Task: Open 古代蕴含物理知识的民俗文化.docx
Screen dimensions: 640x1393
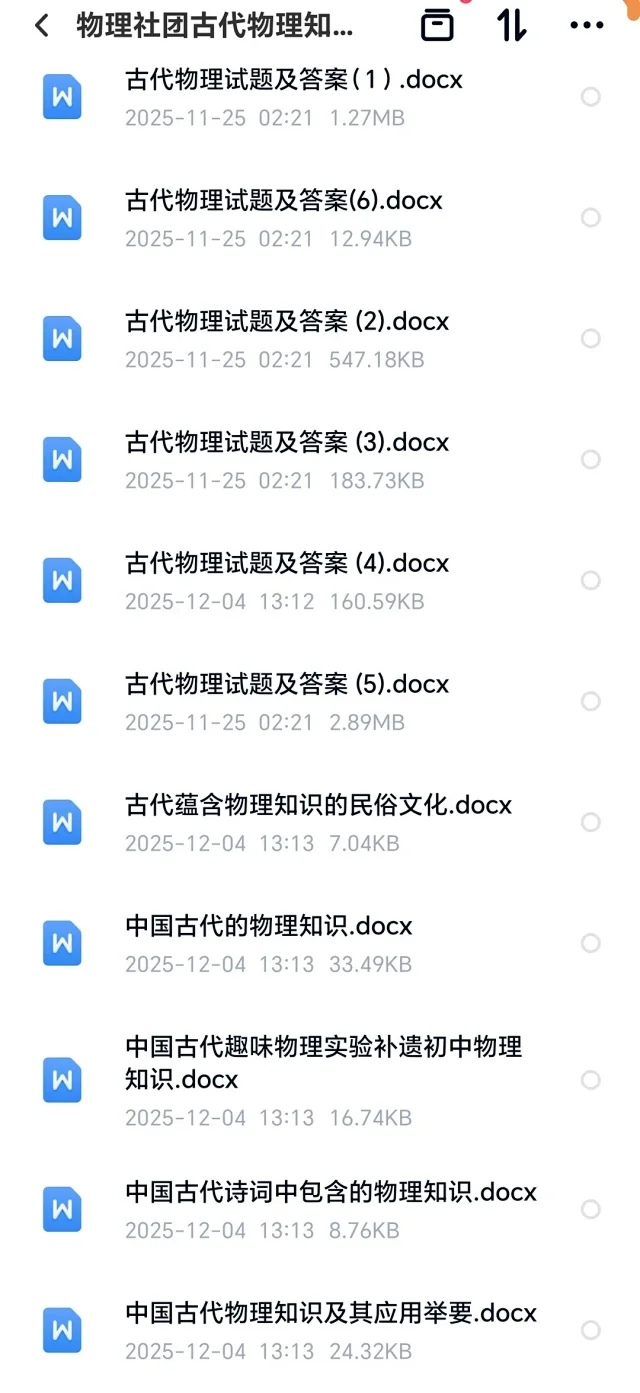Action: pos(318,806)
